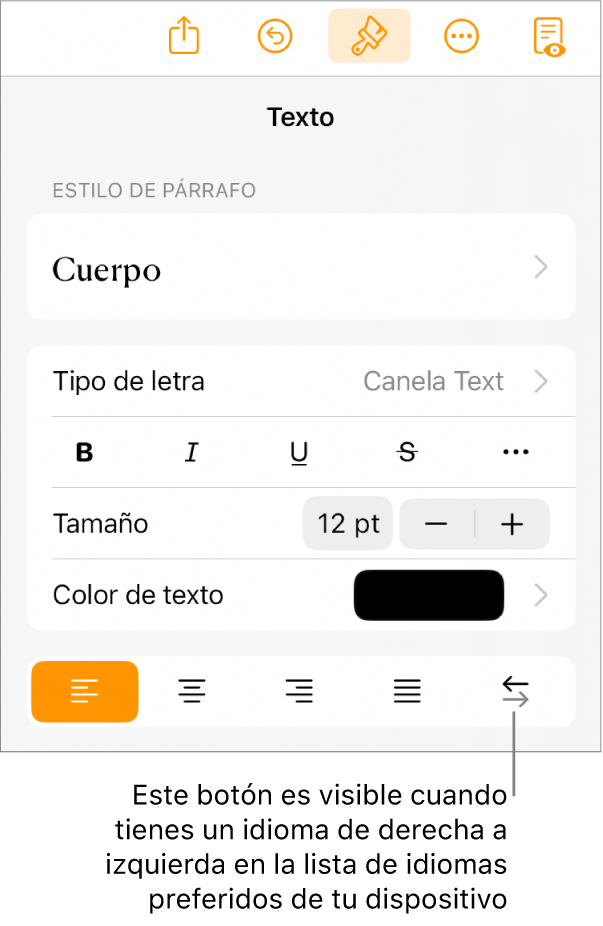Viewport: 603px width, 926px height.
Task: Tap the 12 pt size field
Action: point(348,524)
